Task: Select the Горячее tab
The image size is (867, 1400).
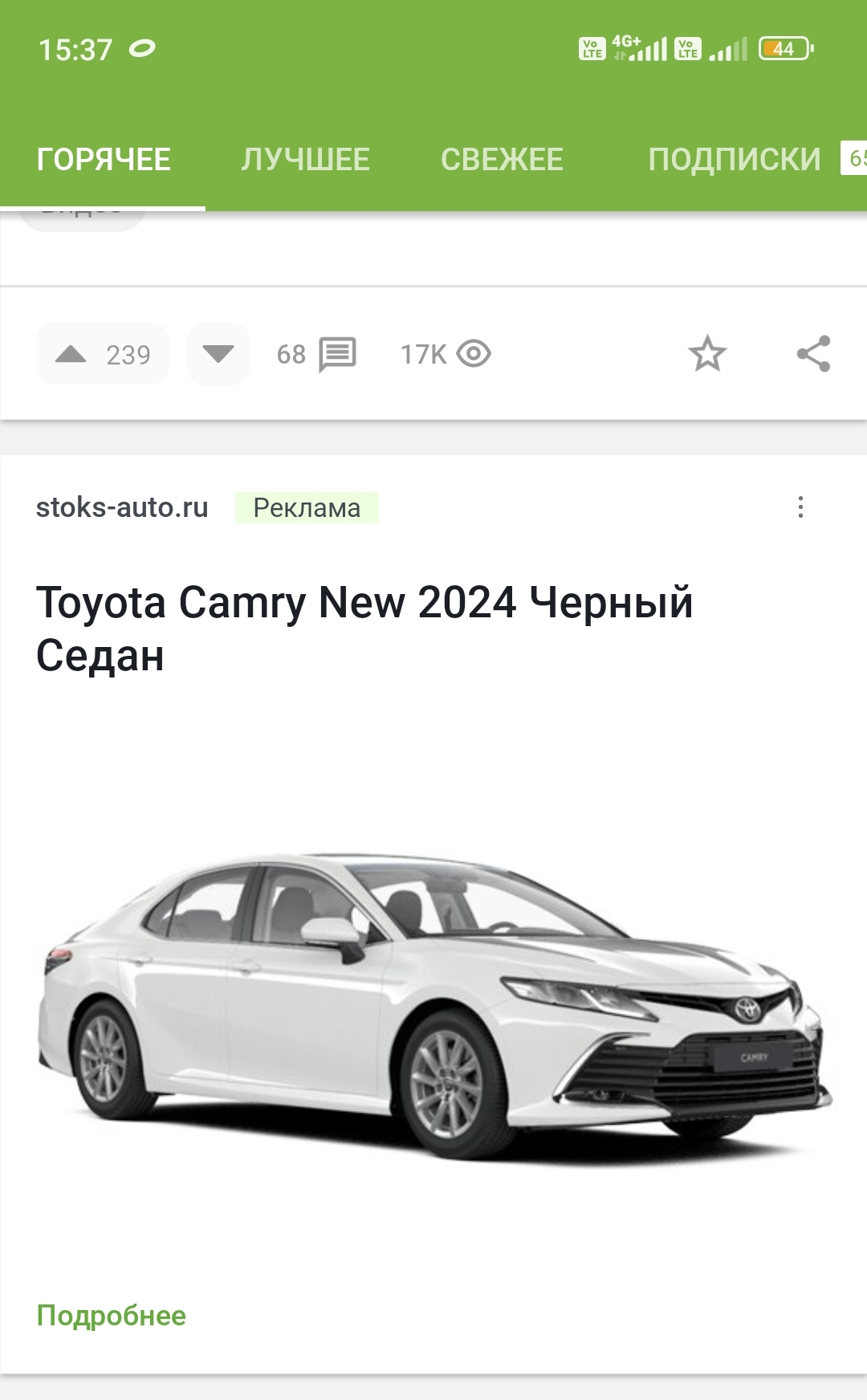Action: (104, 160)
